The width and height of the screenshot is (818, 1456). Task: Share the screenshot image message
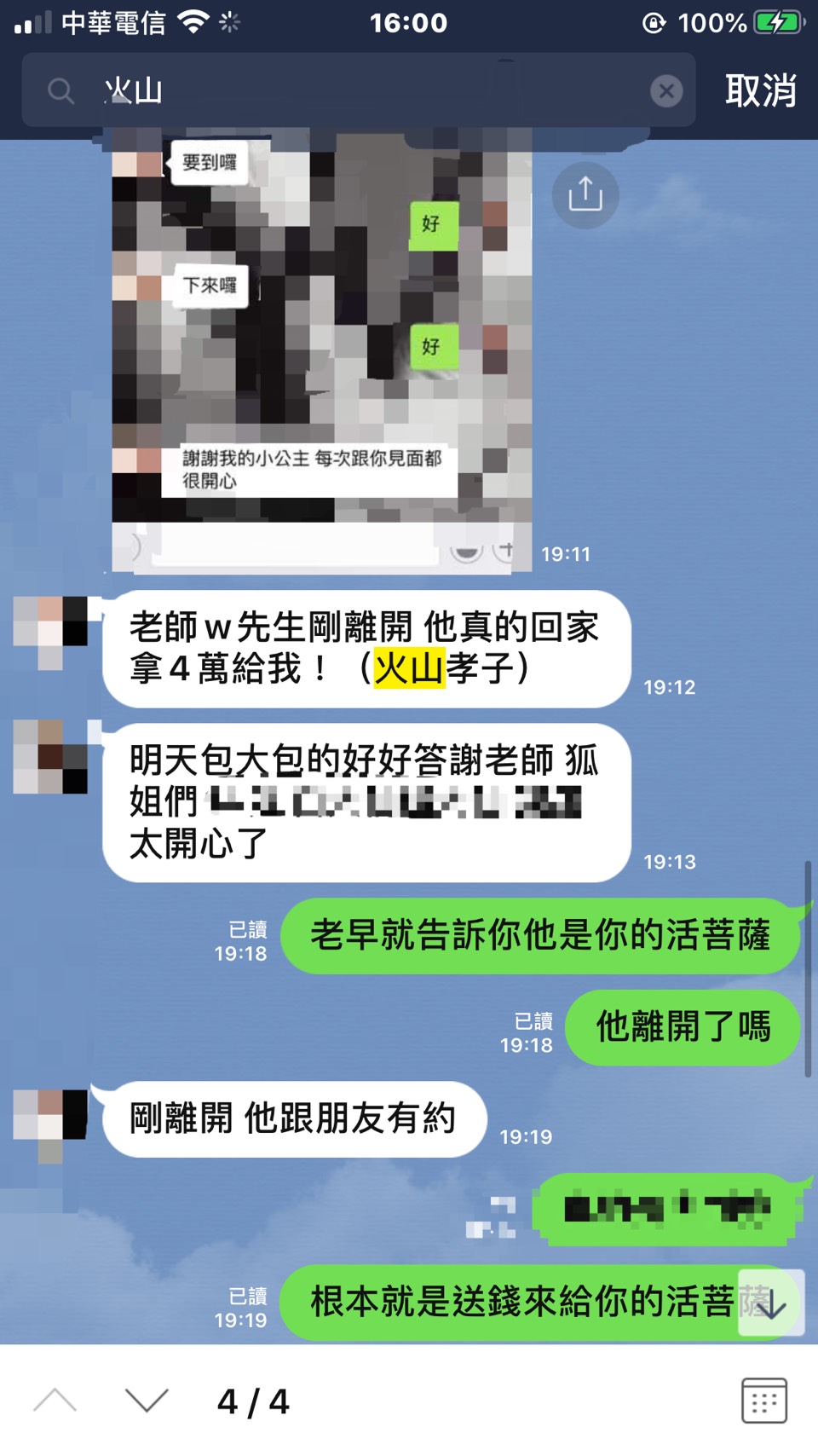pyautogui.click(x=585, y=195)
